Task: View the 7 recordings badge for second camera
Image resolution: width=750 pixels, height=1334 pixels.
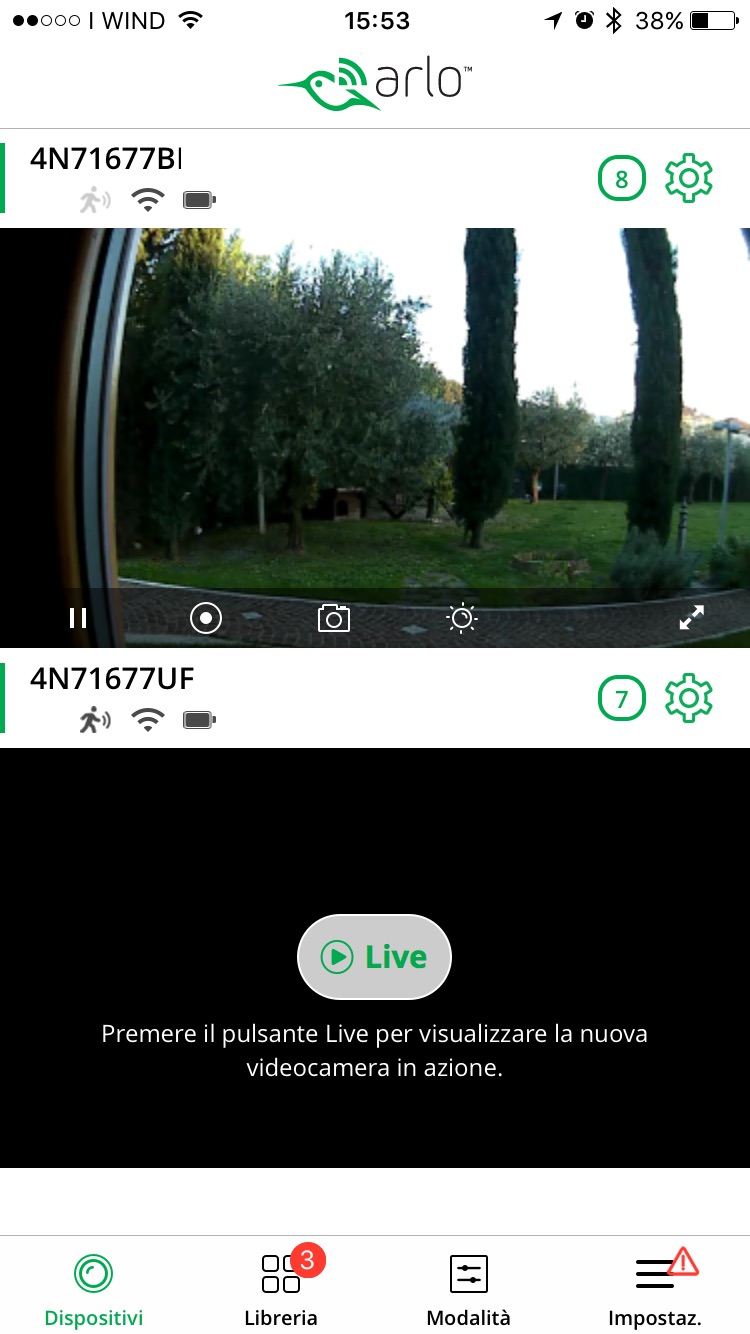Action: click(x=622, y=698)
